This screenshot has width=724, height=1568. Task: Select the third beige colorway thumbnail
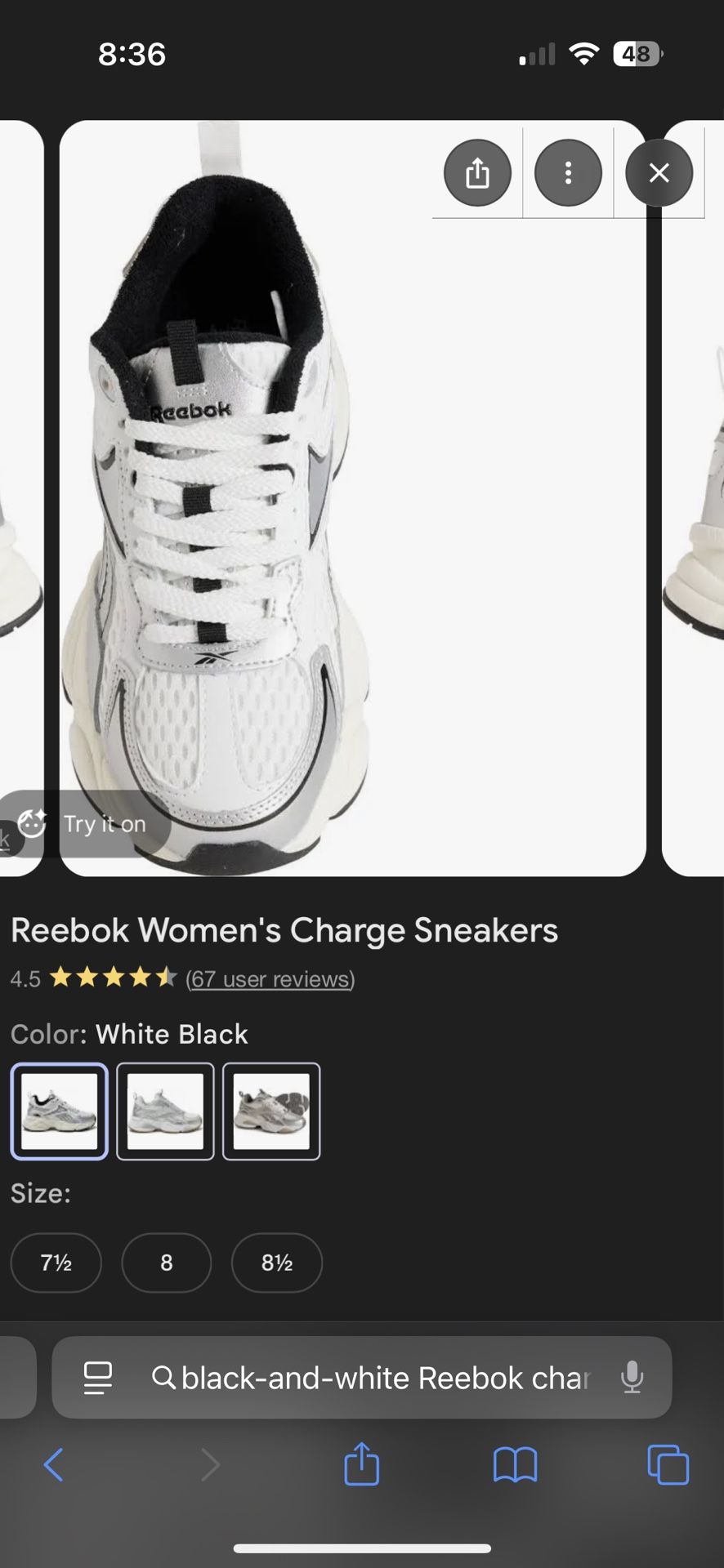[271, 1111]
